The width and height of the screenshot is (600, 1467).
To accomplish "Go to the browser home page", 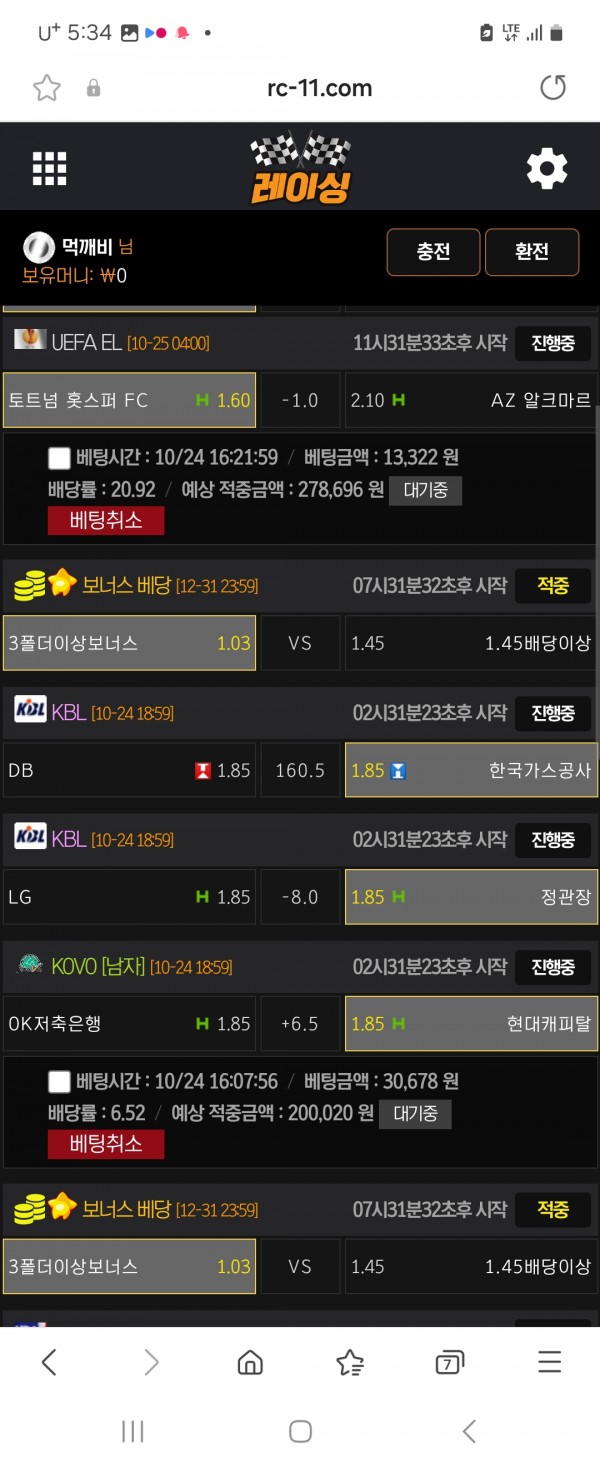I will (250, 1362).
